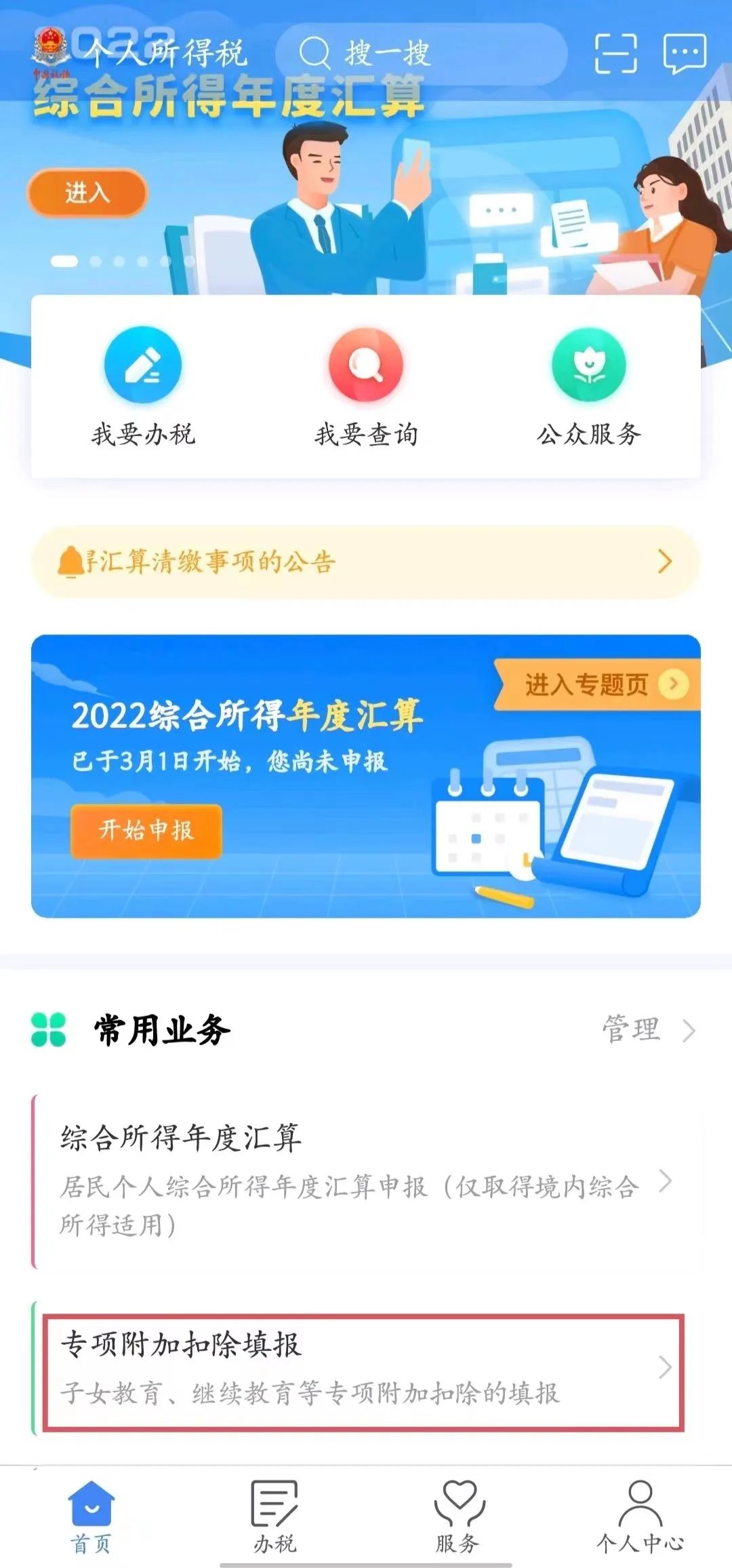Open the 搜一搜 search box
732x1568 pixels.
click(x=420, y=53)
